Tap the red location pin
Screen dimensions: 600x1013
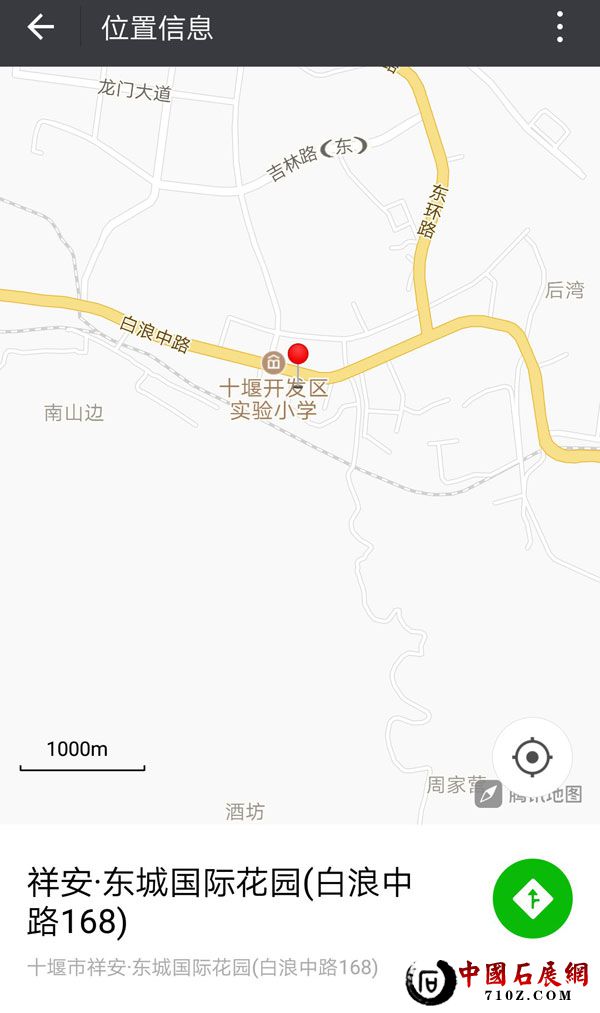tap(298, 355)
